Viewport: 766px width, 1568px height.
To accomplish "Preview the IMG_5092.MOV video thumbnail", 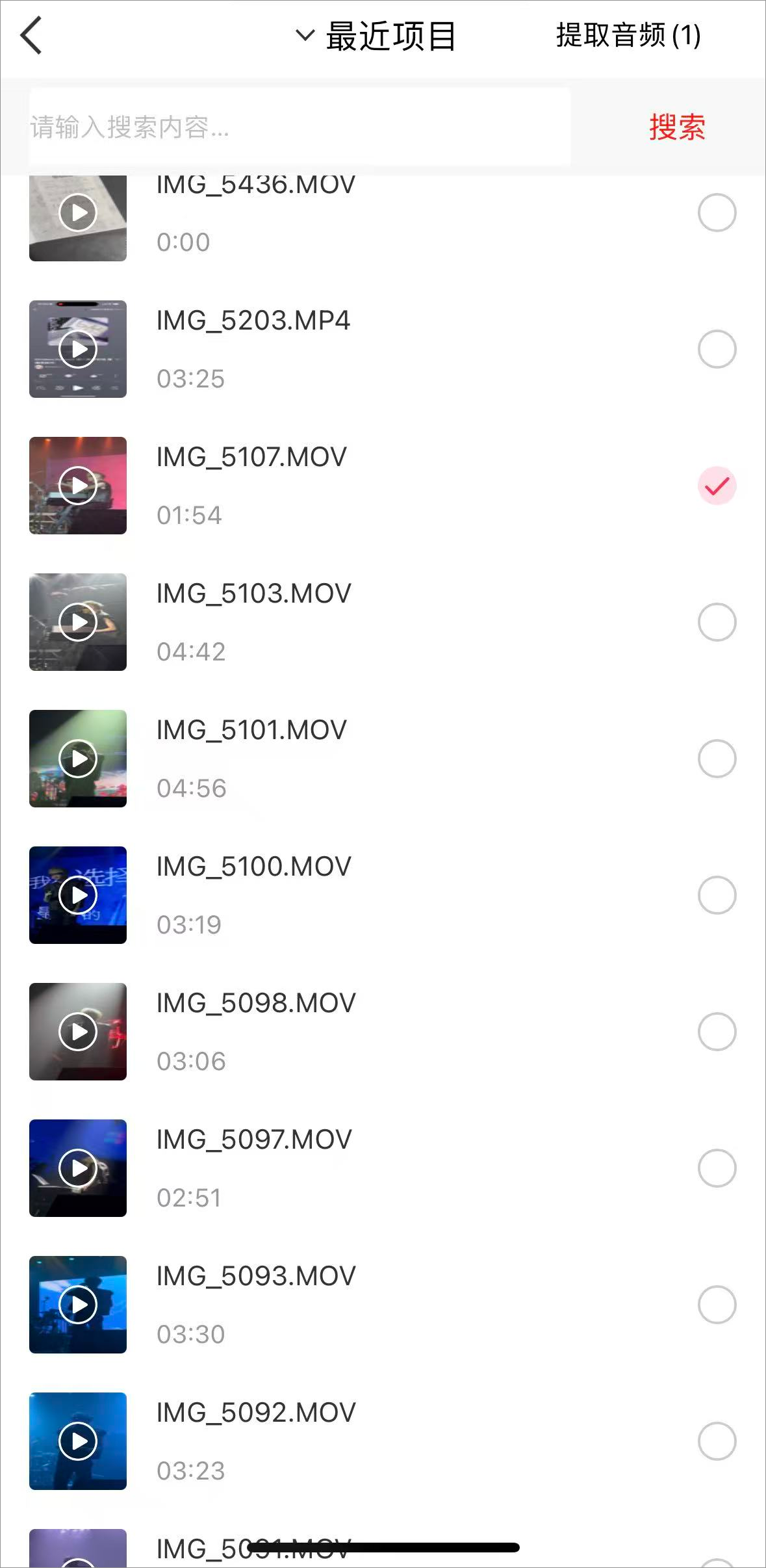I will click(78, 1441).
